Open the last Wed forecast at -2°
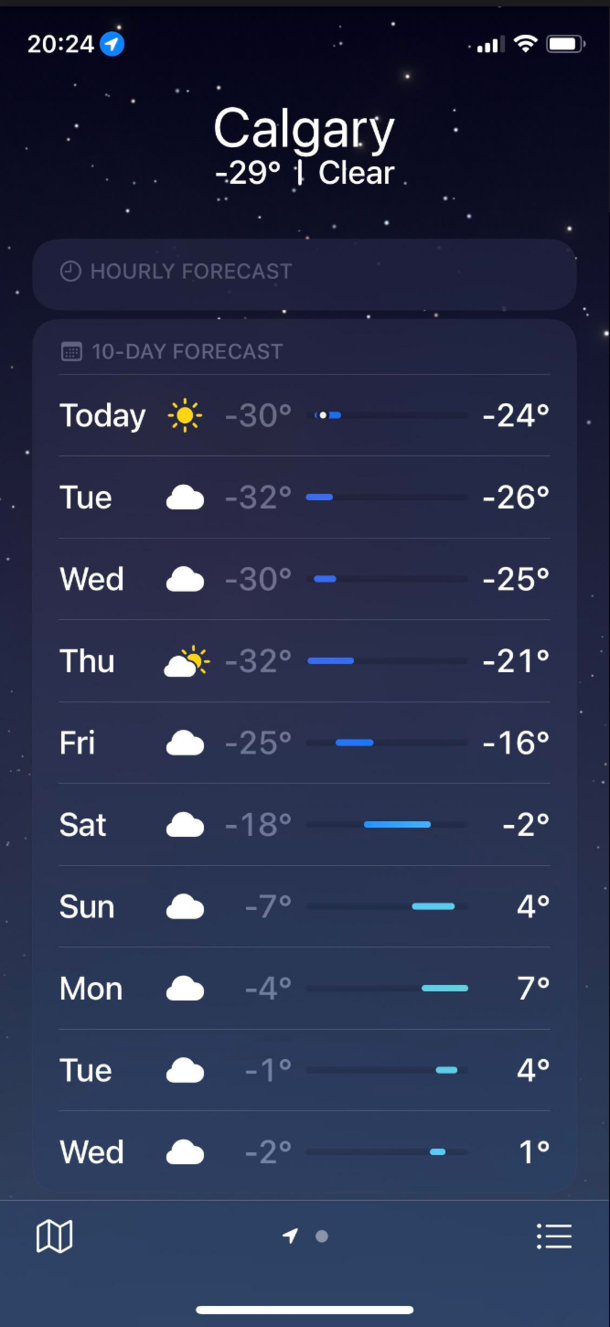Screen dimensions: 610x1327 coord(304,1152)
